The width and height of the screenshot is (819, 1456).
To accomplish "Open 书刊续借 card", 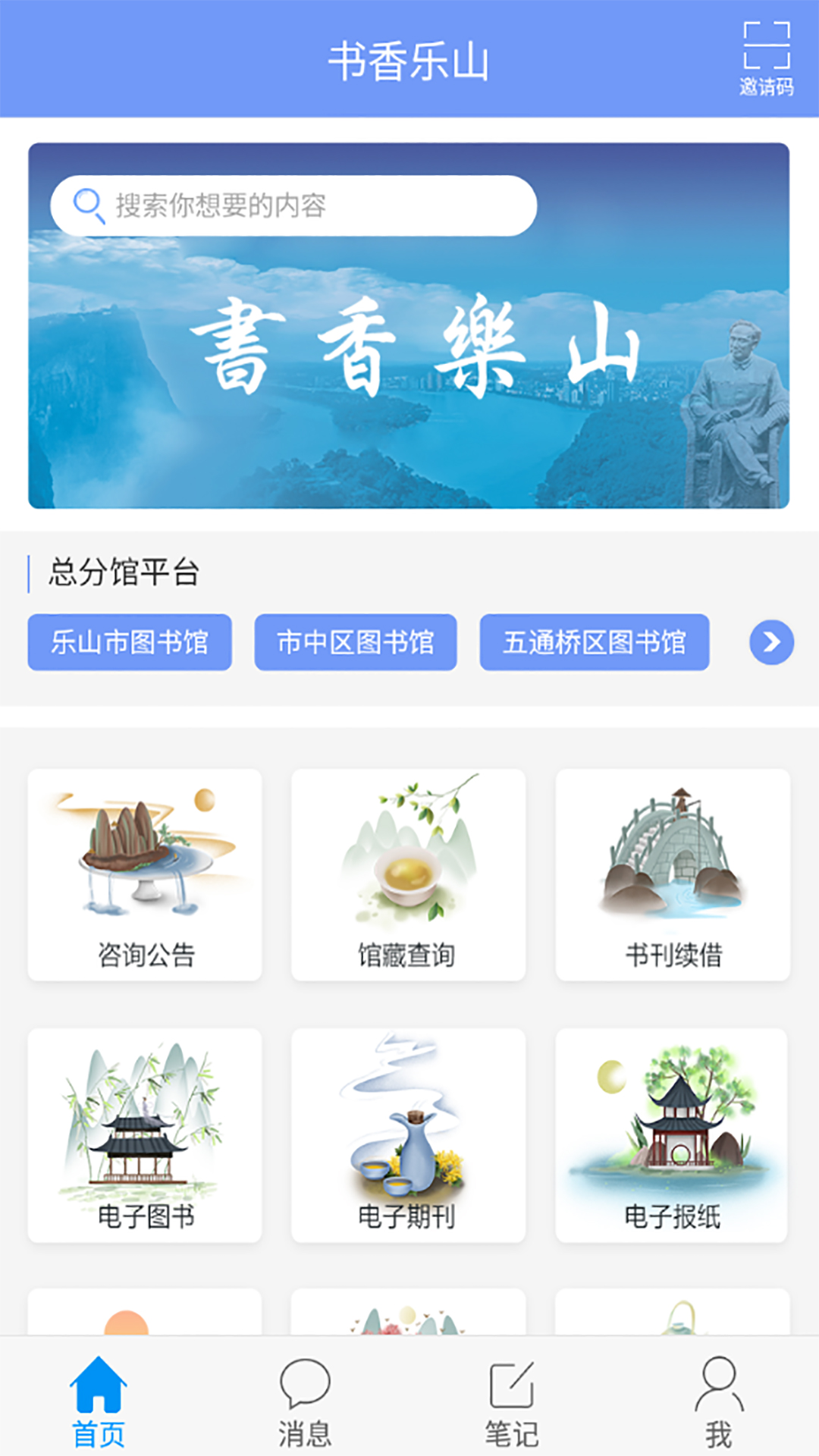I will [673, 875].
